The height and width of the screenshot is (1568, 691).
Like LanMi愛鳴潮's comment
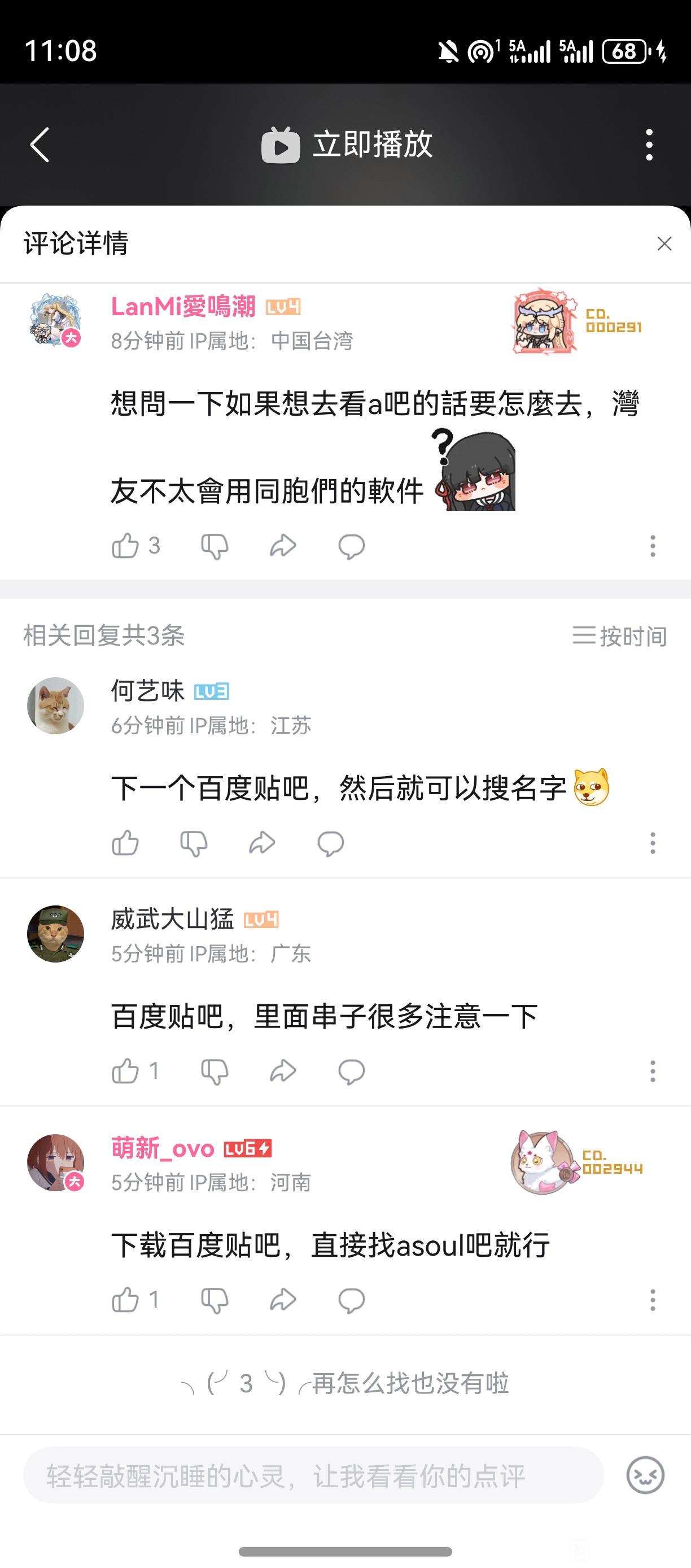[125, 546]
